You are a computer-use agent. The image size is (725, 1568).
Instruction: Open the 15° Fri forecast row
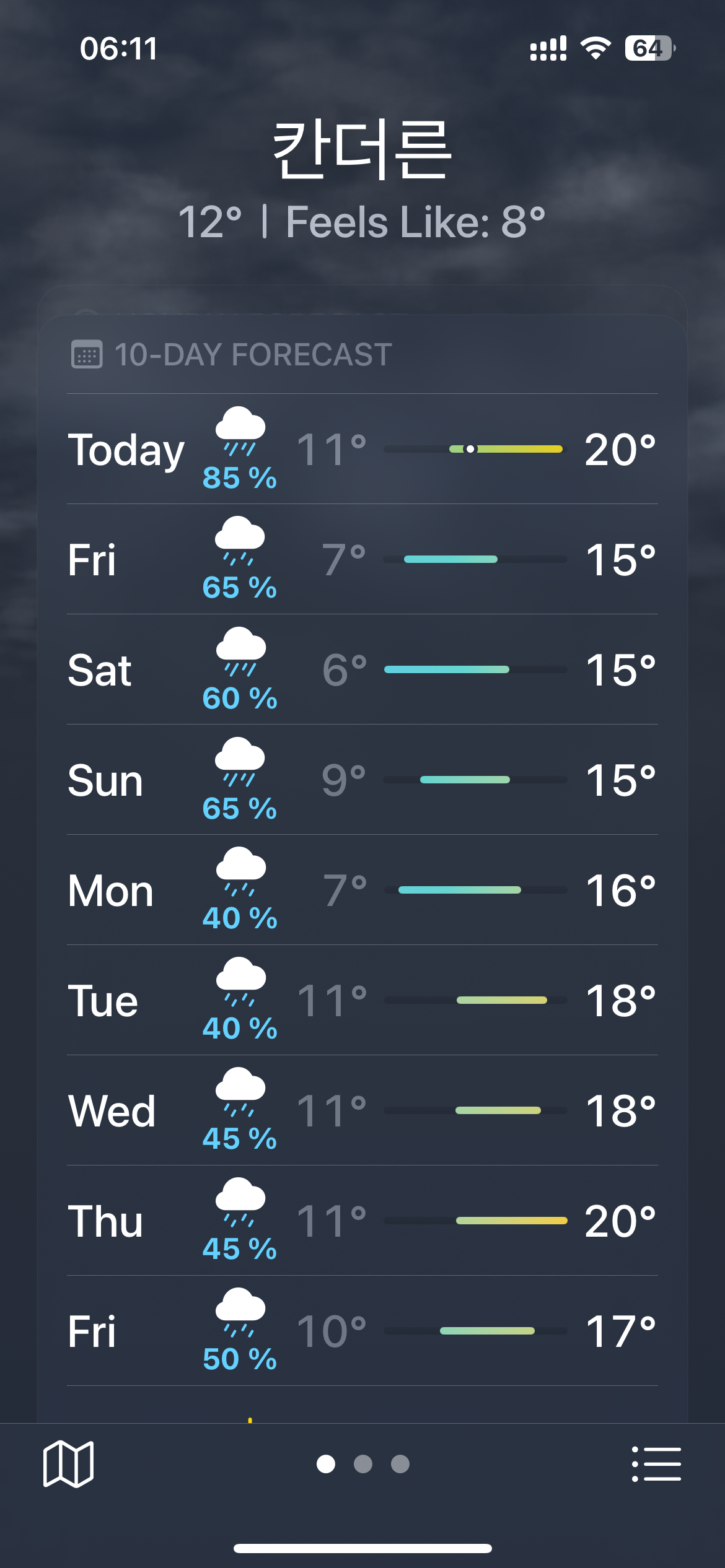[x=362, y=559]
